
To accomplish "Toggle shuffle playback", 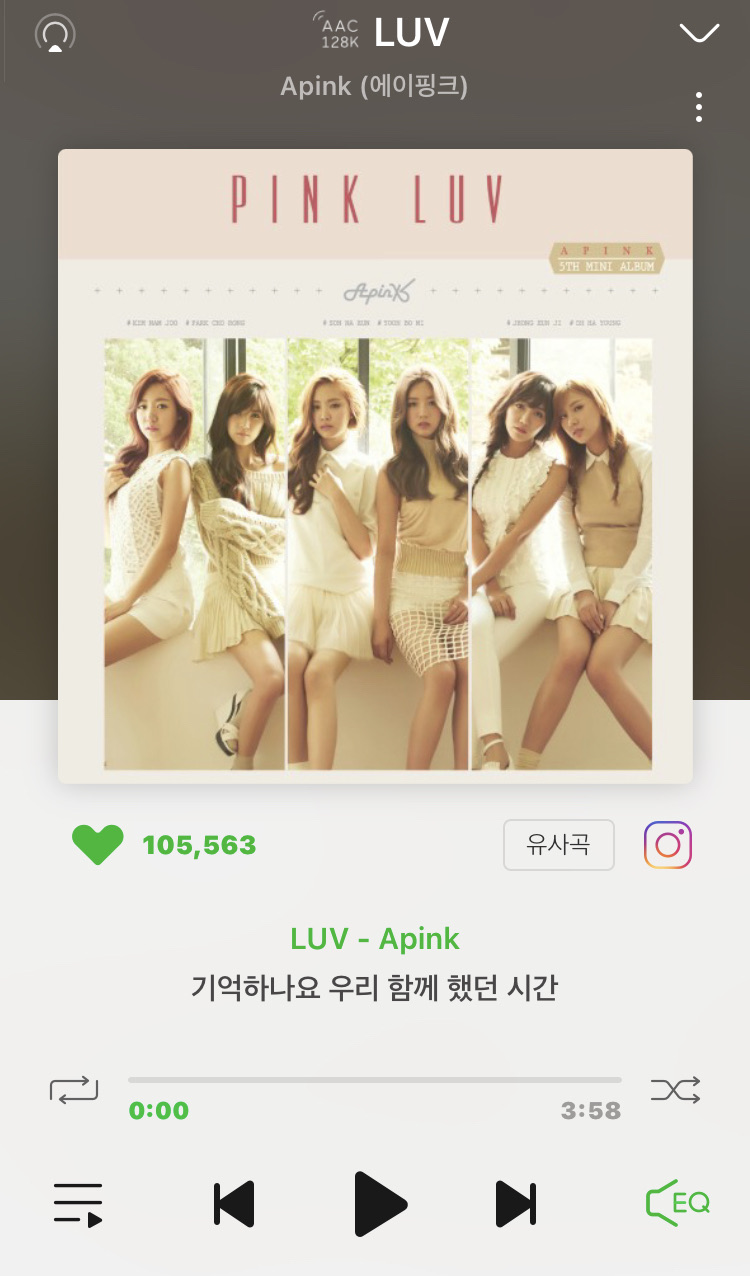I will coord(675,1089).
